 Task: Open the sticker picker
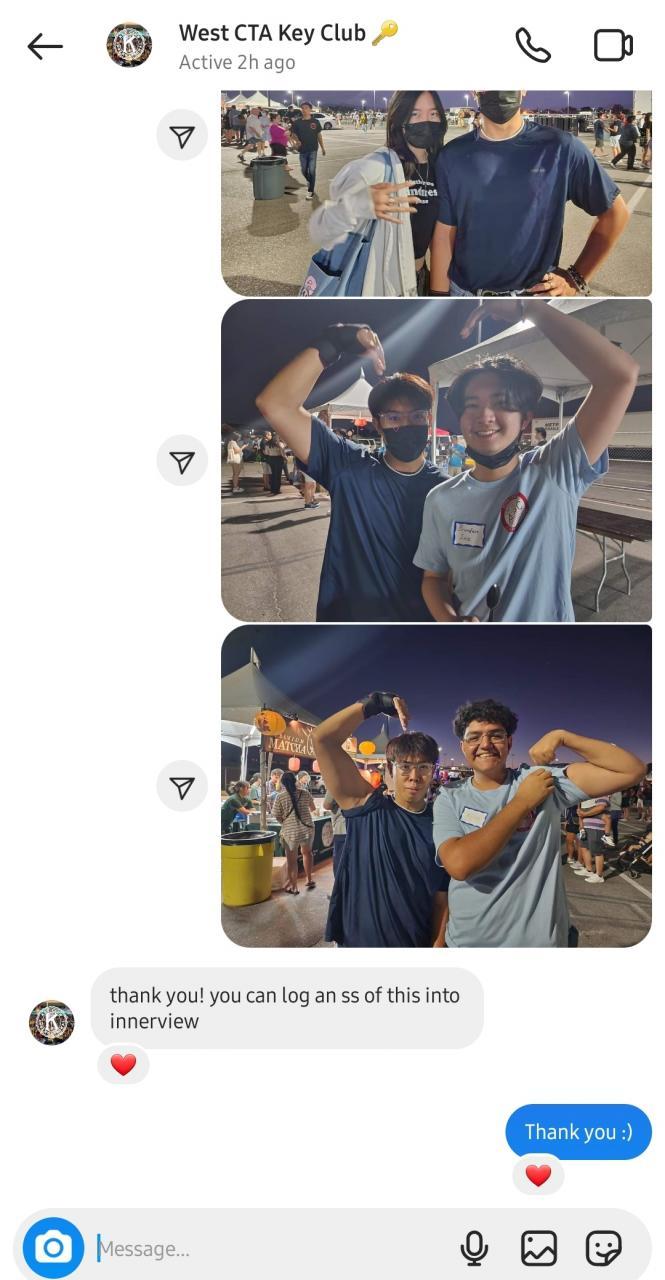[x=603, y=1247]
